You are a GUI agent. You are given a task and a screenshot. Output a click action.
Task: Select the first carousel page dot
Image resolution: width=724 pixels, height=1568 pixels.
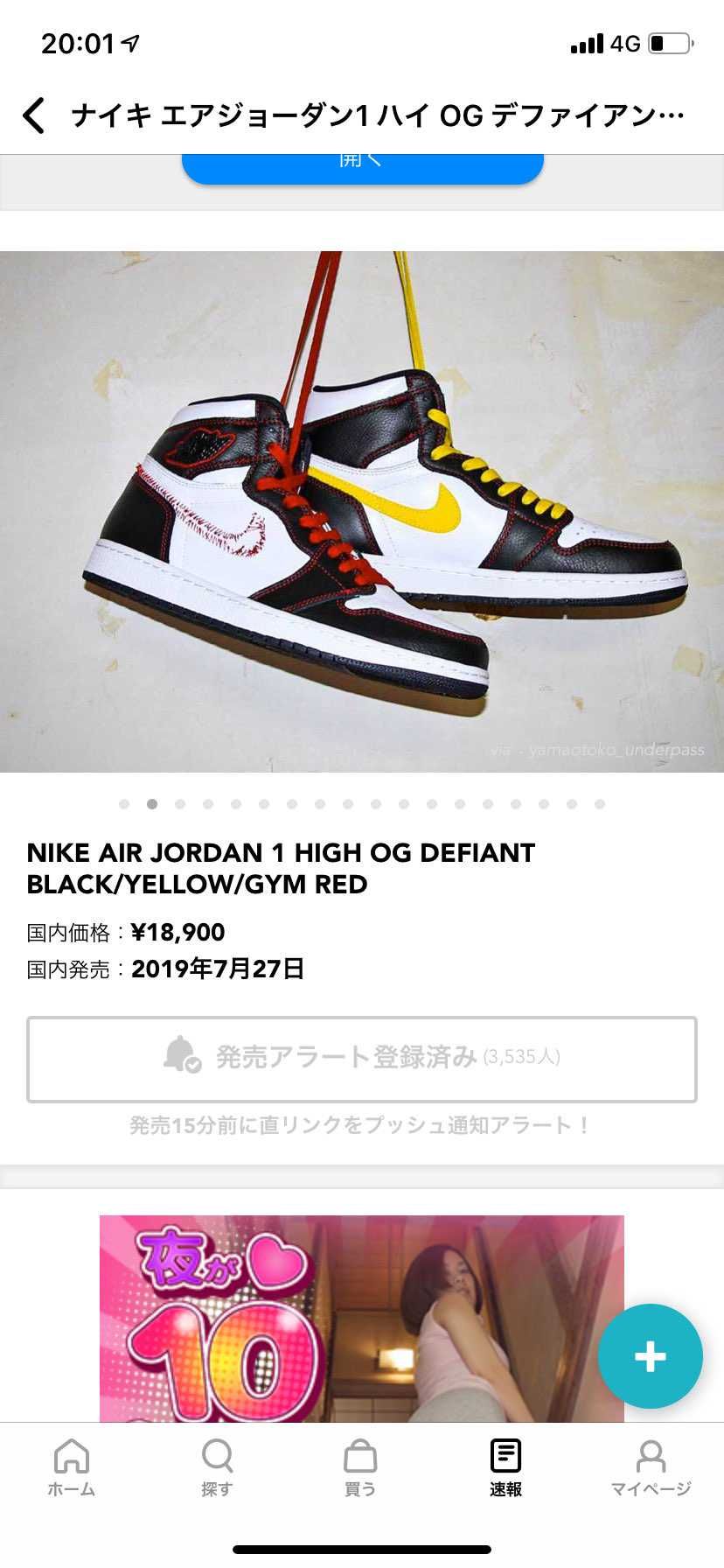(124, 801)
